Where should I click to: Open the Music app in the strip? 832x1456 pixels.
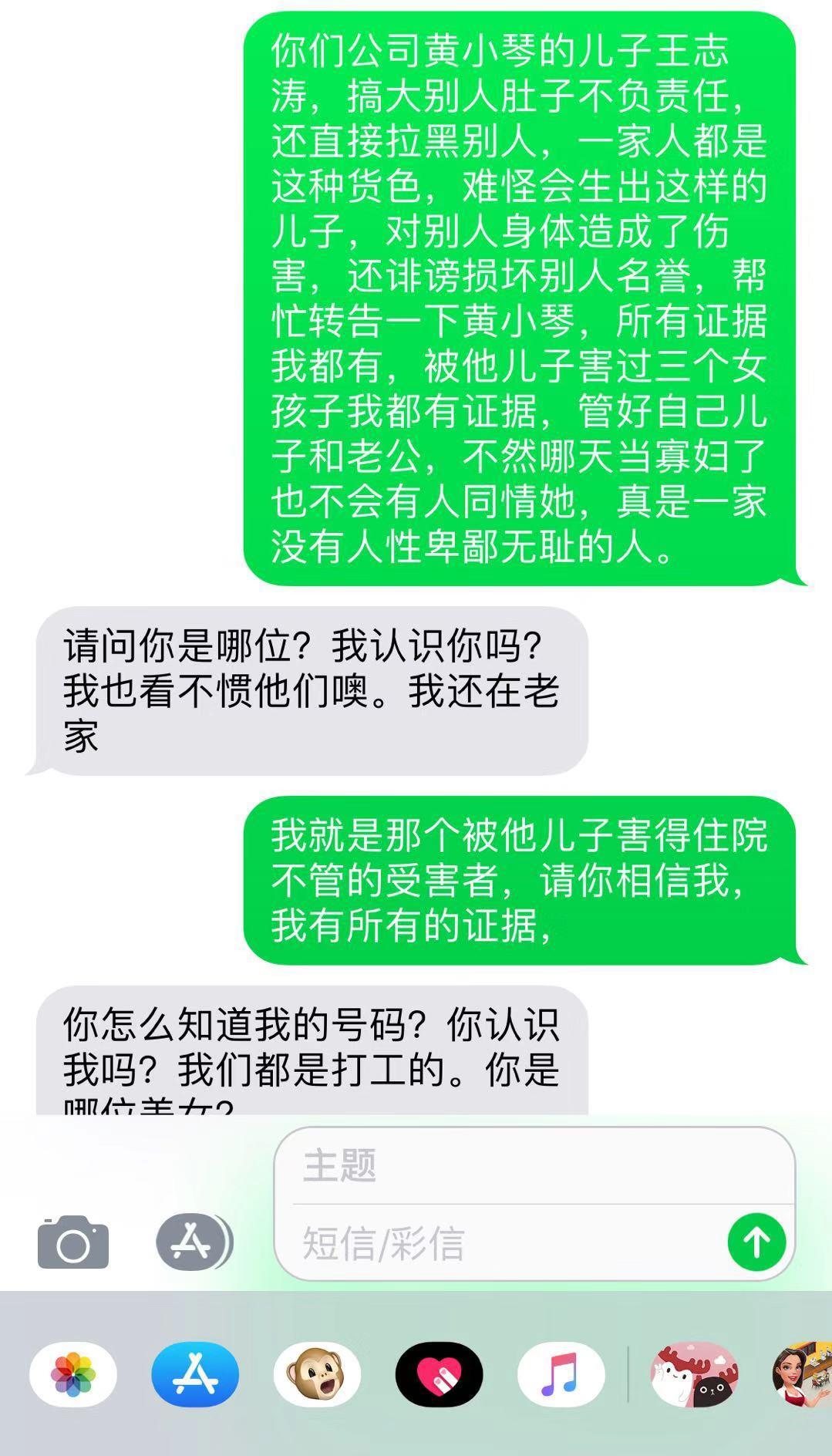(561, 1374)
